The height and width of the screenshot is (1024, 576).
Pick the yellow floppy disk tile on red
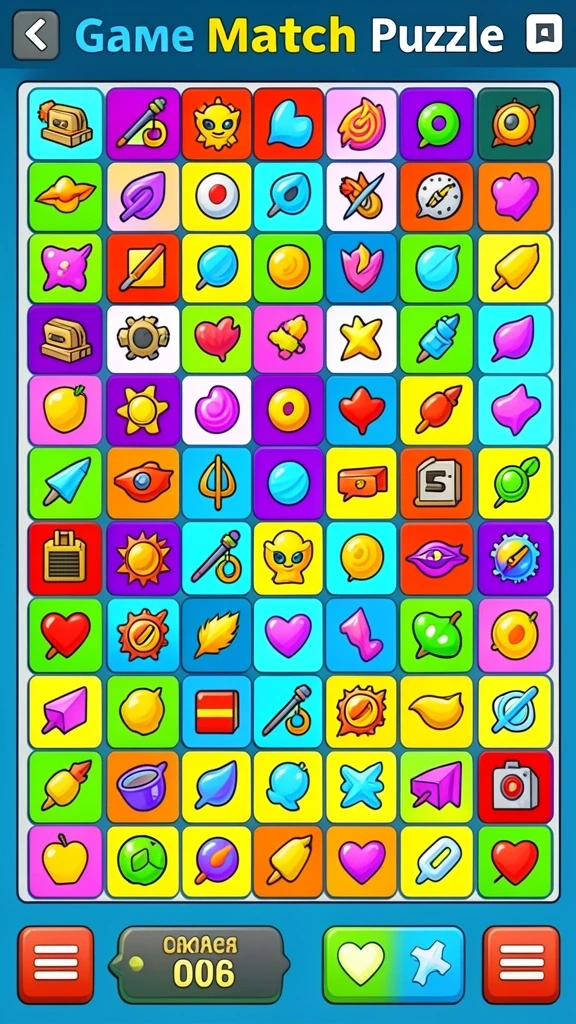(x=65, y=558)
